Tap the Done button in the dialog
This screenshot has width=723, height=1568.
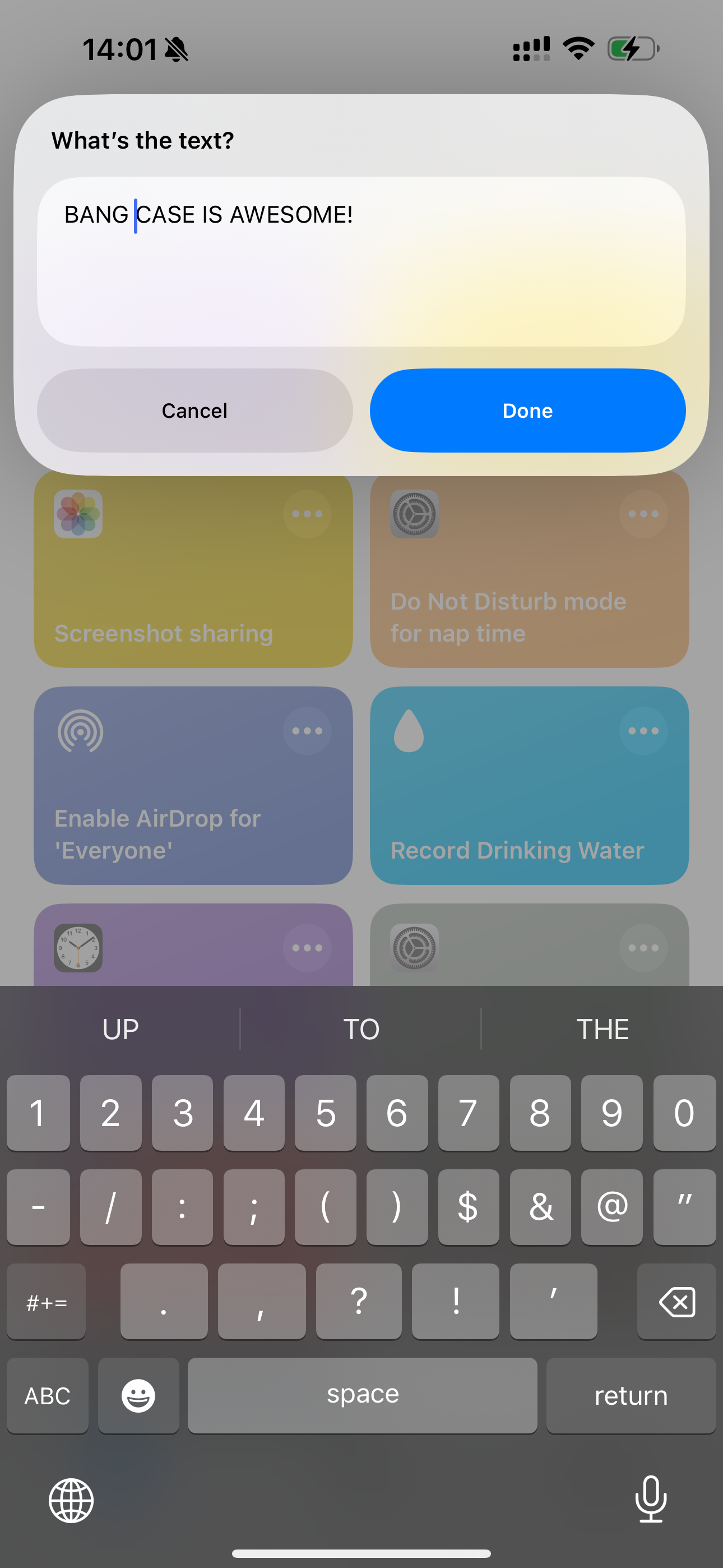(527, 411)
